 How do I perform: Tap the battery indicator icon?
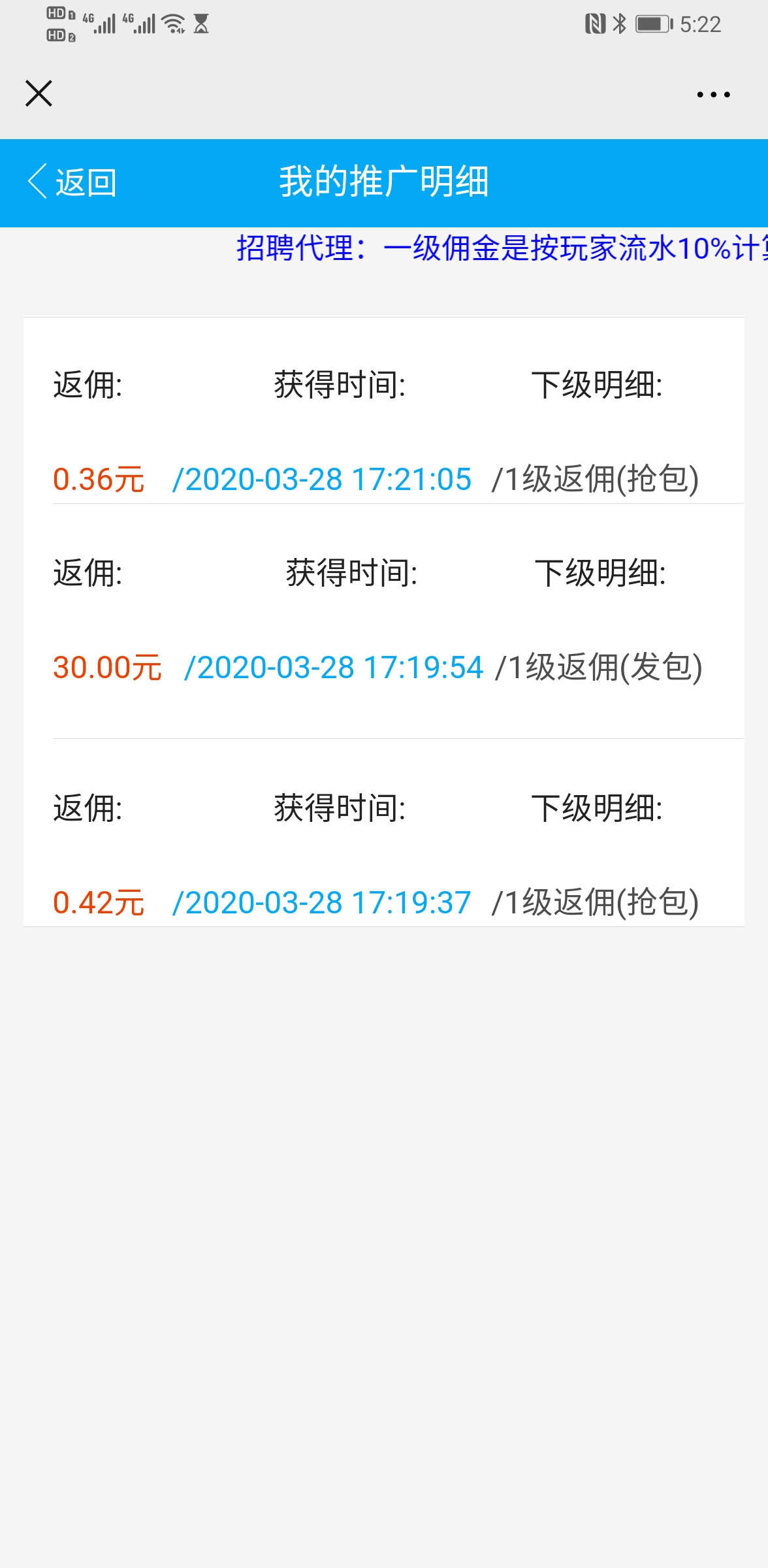(x=652, y=22)
